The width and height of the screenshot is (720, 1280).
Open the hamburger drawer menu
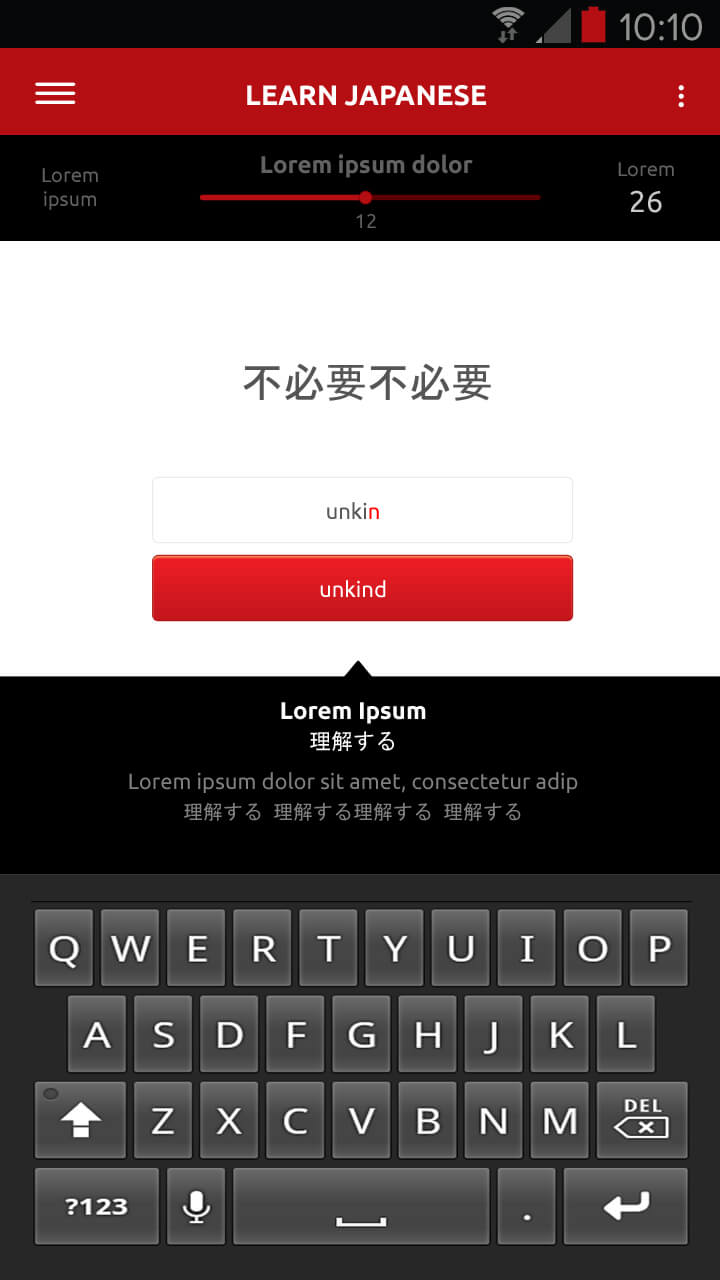[x=55, y=94]
